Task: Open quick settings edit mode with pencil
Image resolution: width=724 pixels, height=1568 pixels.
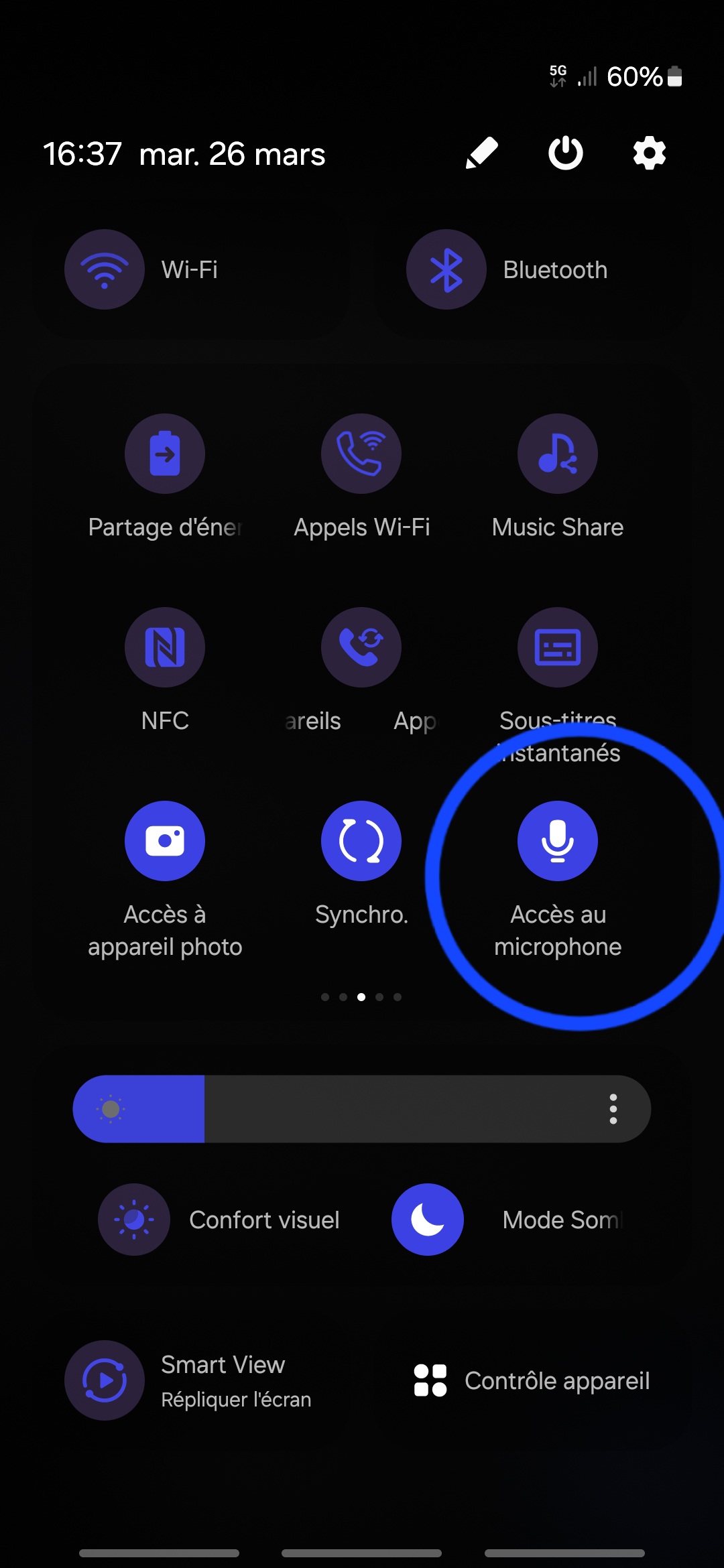Action: pos(481,153)
